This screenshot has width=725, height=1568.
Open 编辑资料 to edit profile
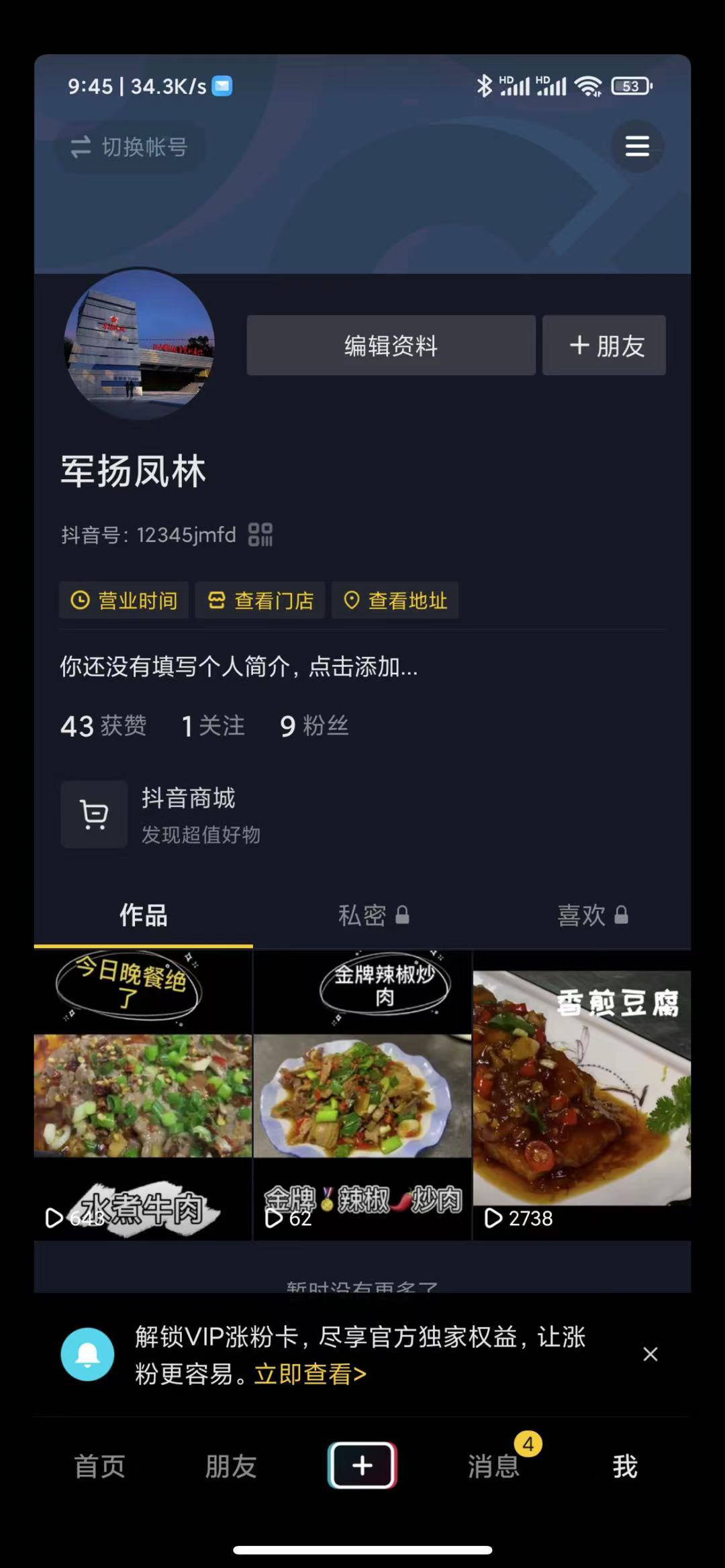[391, 346]
